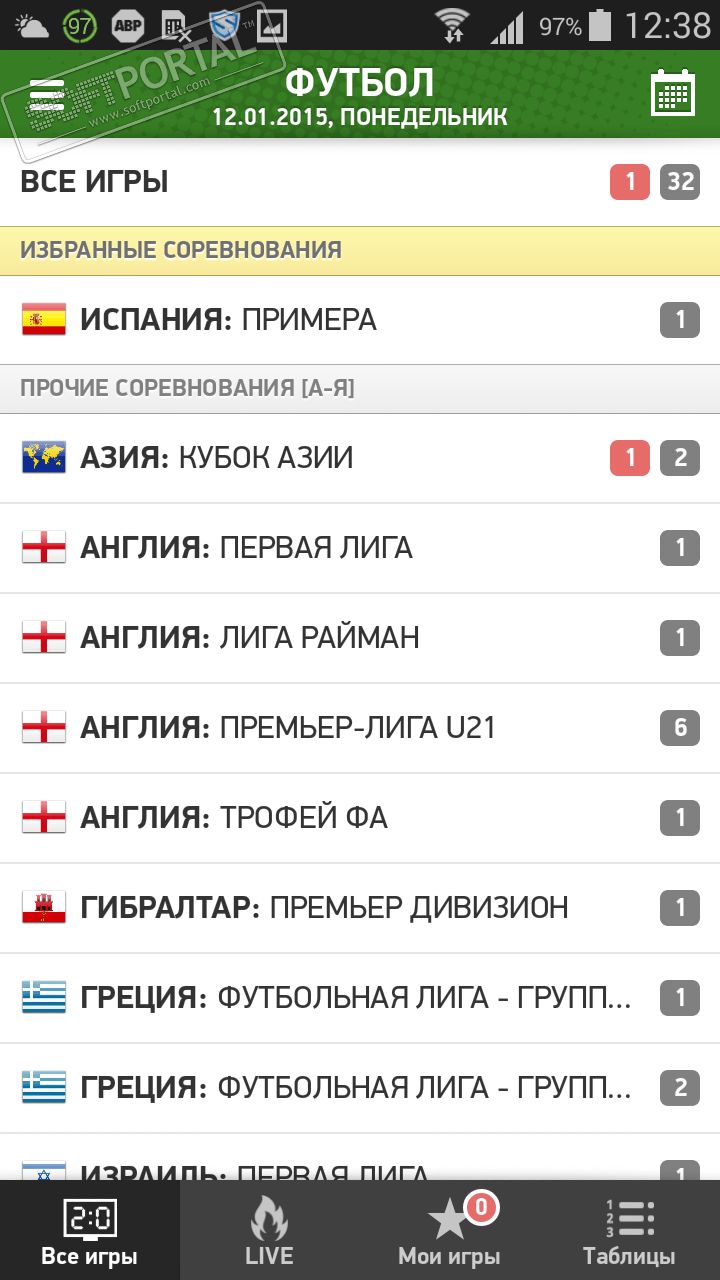Switch to the Таблицы tab

click(629, 1231)
